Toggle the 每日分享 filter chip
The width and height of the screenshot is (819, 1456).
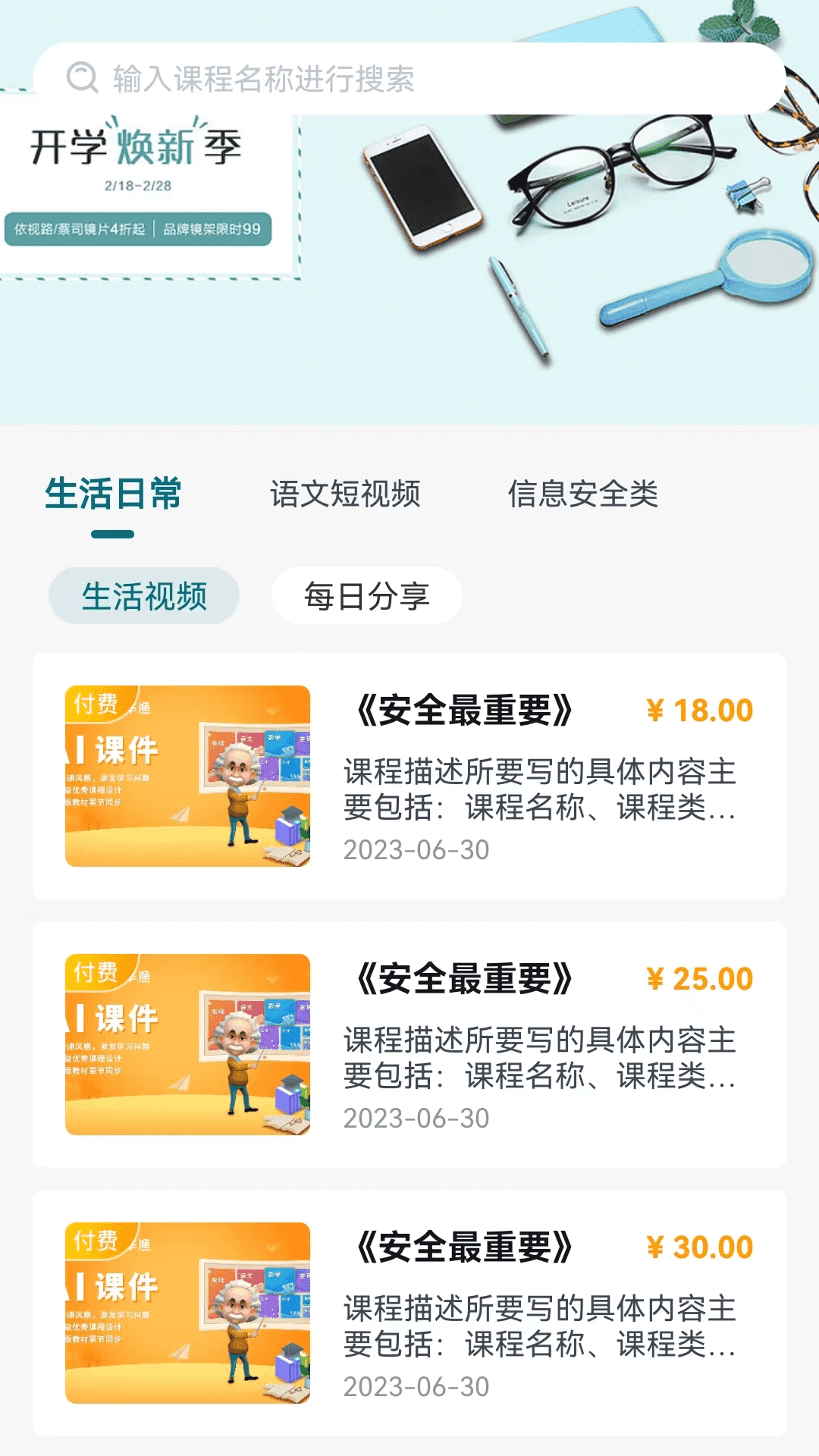click(x=366, y=597)
